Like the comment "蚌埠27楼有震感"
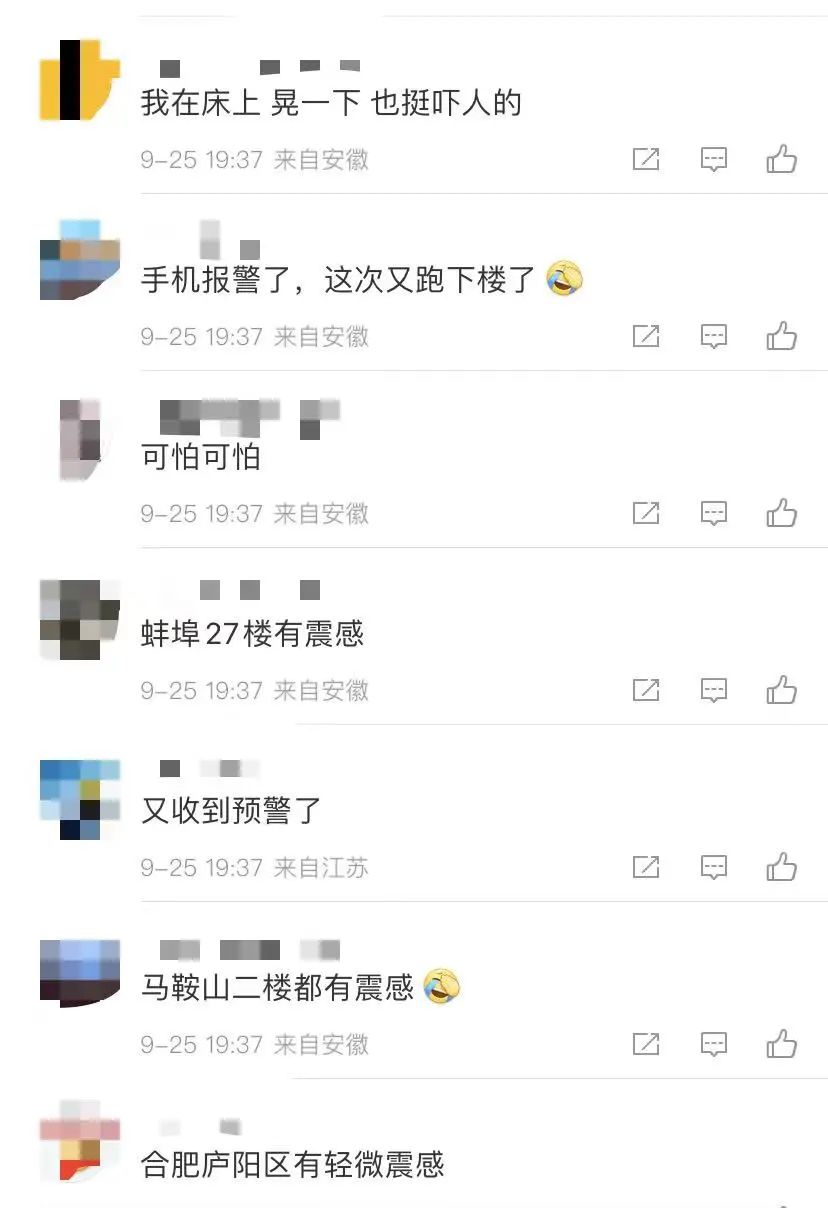828x1208 pixels. coord(781,690)
